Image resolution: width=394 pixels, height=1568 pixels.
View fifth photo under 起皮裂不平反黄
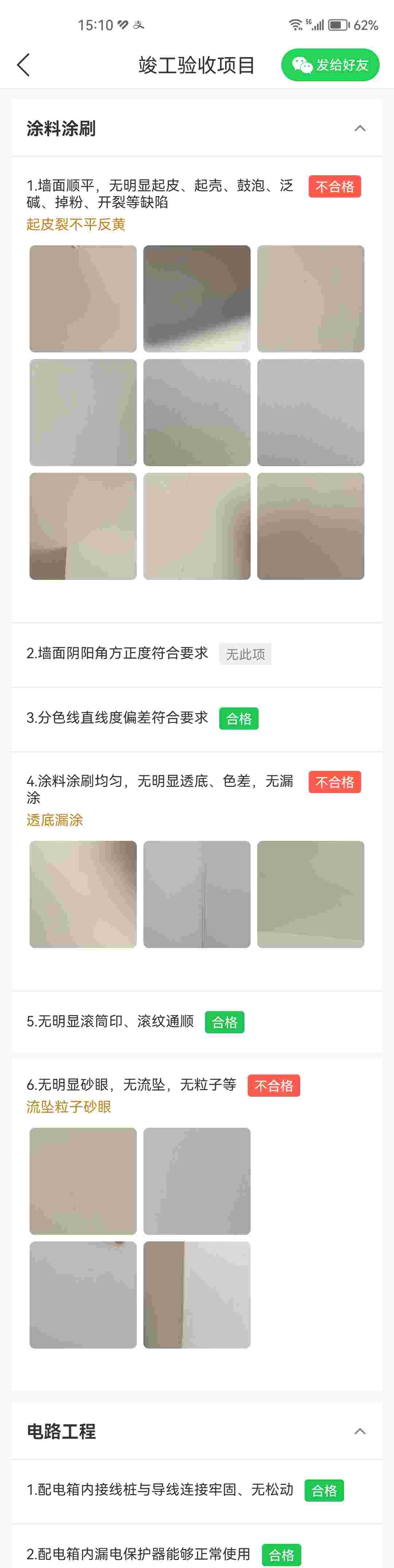pos(197,412)
